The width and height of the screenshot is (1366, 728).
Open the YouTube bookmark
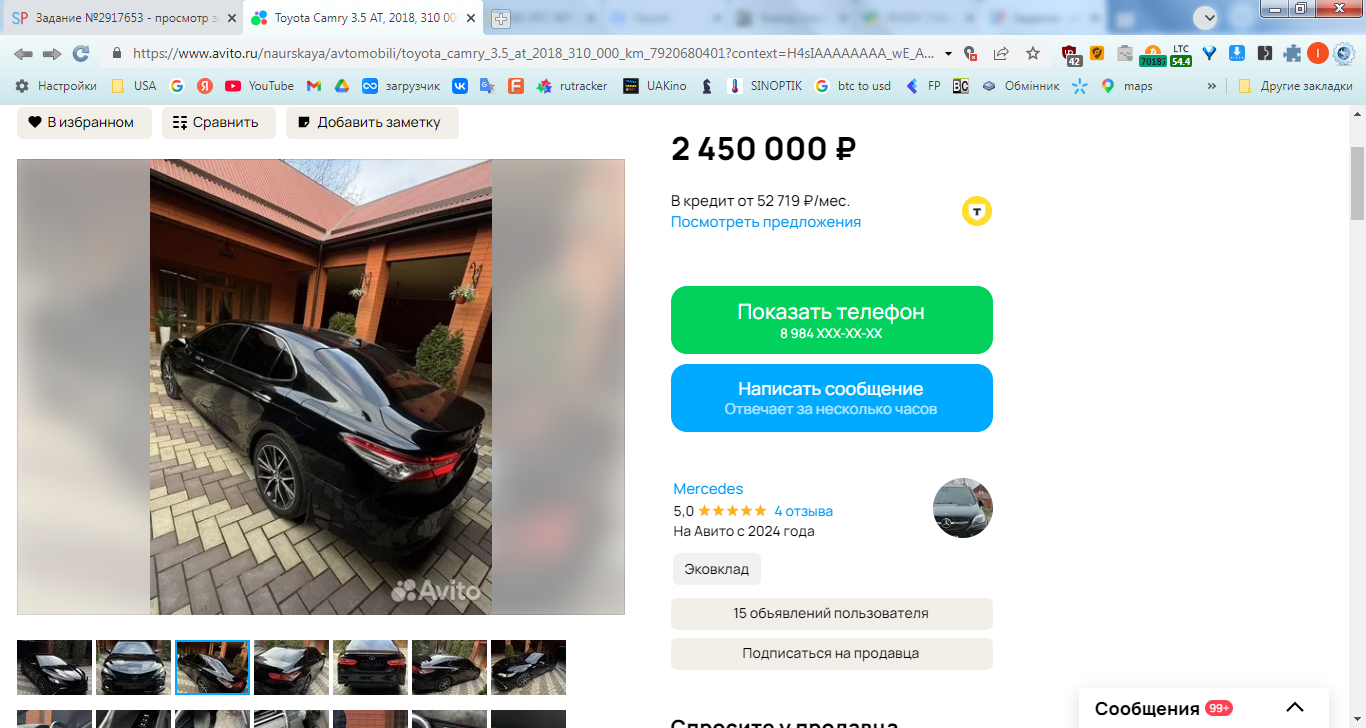click(260, 86)
